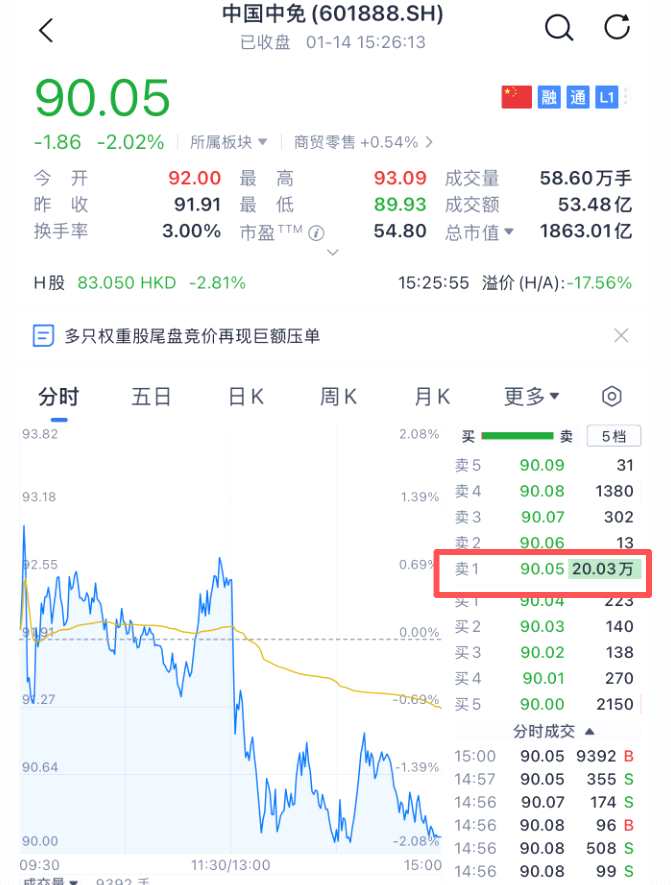The width and height of the screenshot is (671, 885).
Task: Tap the 市盈TTM info icon
Action: (x=316, y=232)
